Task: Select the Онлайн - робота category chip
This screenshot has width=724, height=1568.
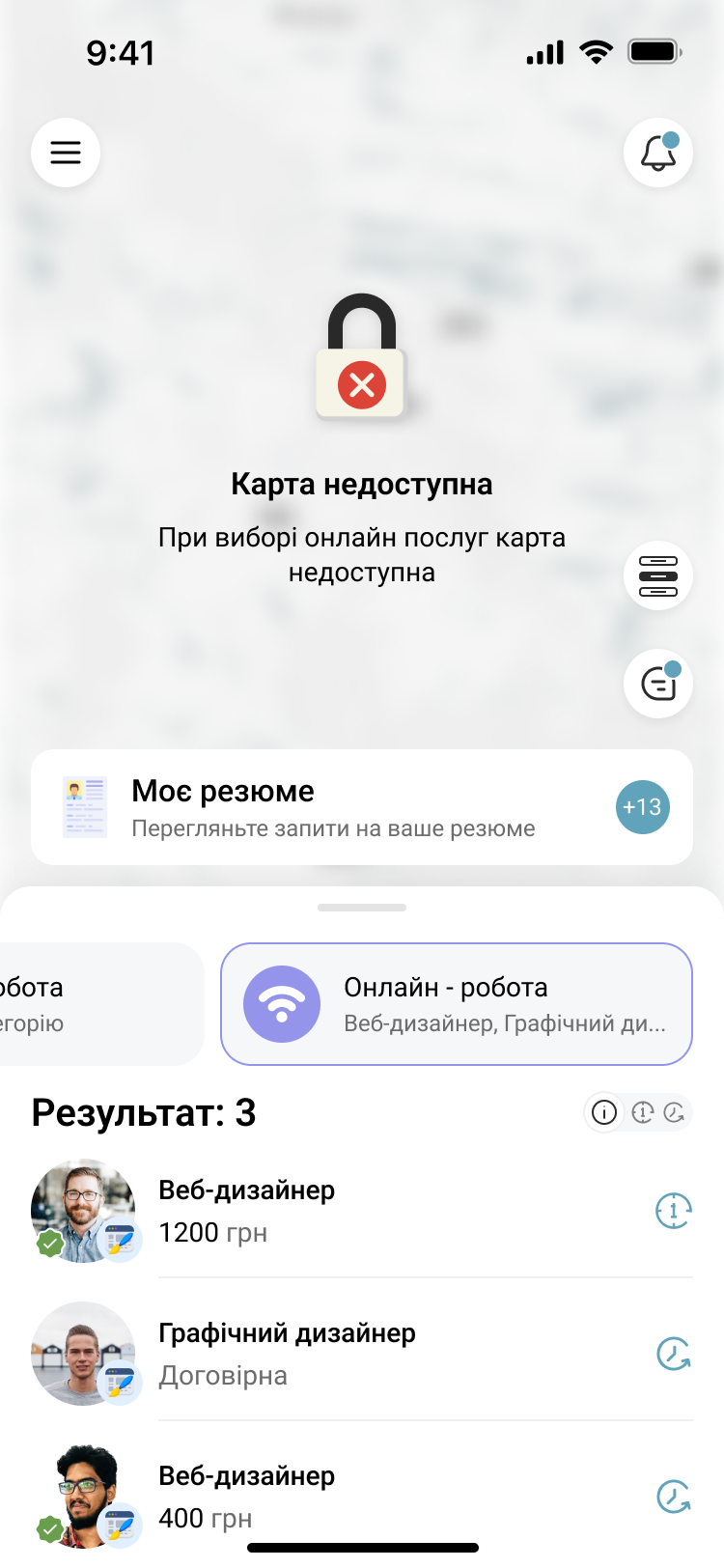Action: pos(457,1004)
